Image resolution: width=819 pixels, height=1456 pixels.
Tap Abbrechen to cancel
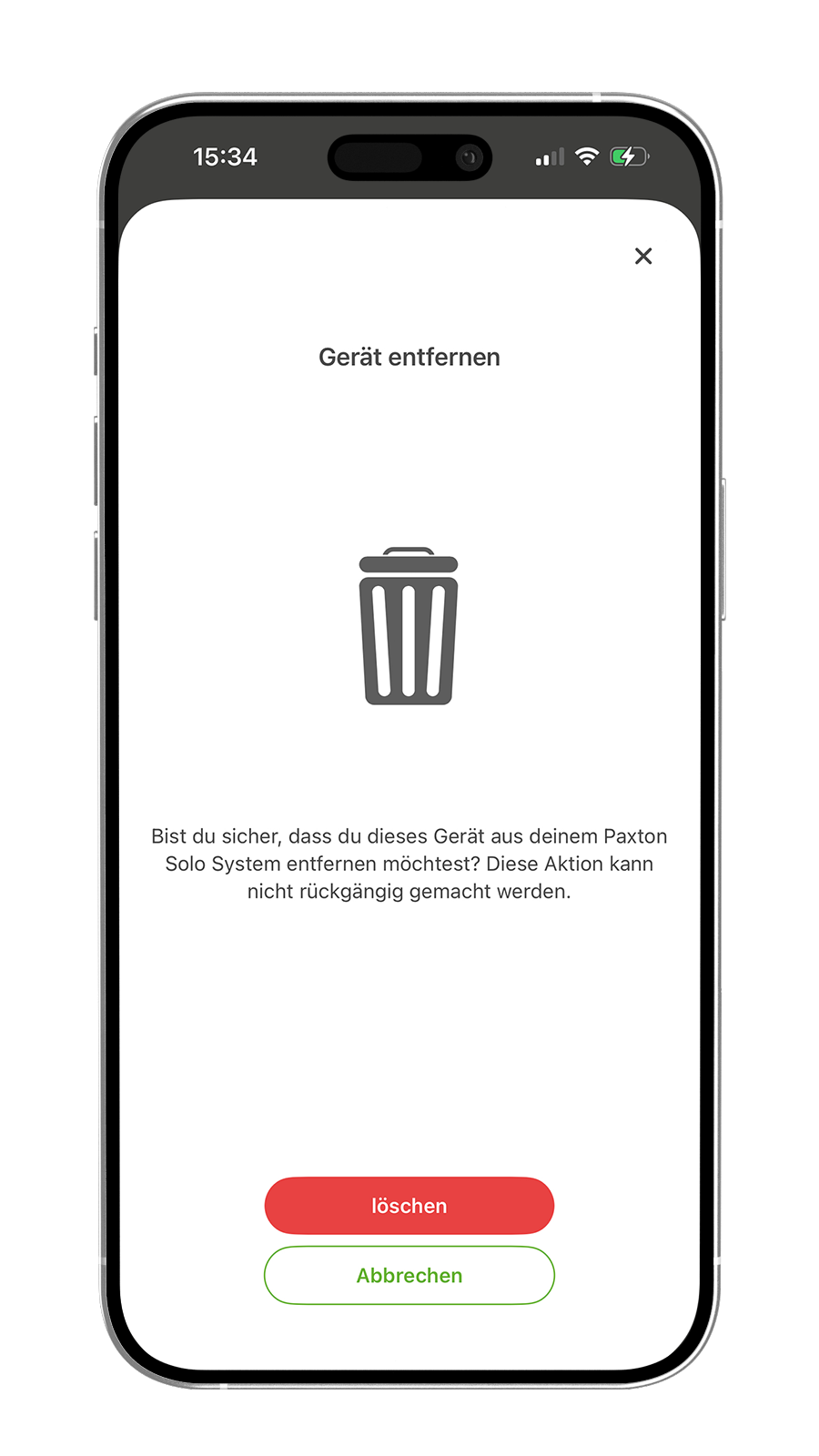click(x=409, y=1275)
